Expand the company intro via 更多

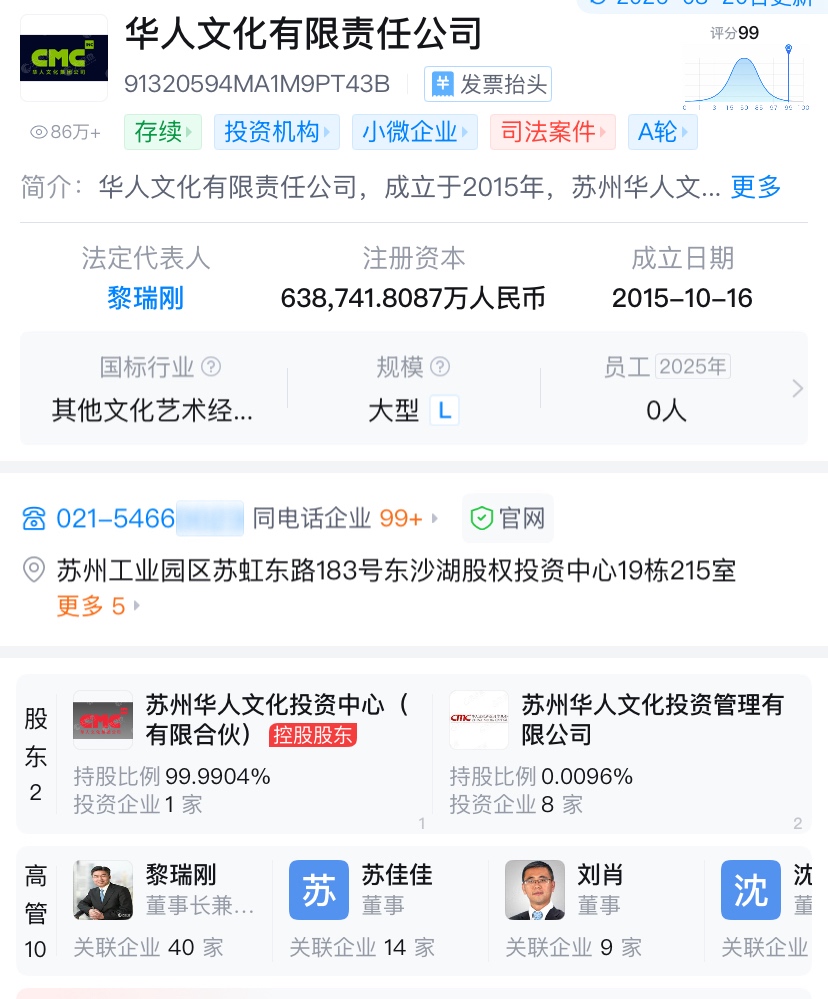tap(755, 187)
